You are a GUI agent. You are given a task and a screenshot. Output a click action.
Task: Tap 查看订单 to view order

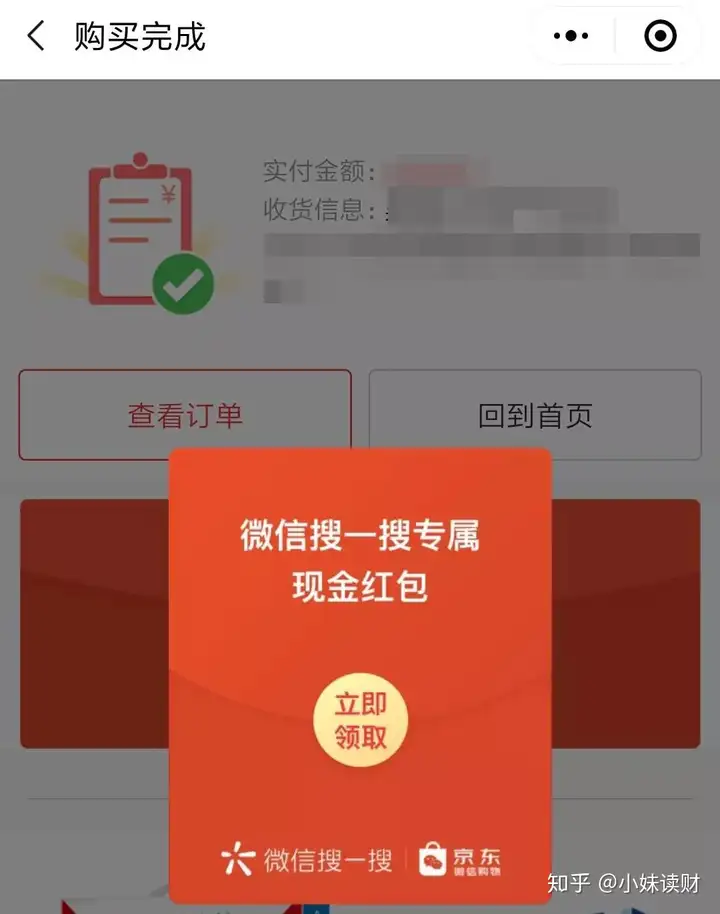[x=185, y=415]
